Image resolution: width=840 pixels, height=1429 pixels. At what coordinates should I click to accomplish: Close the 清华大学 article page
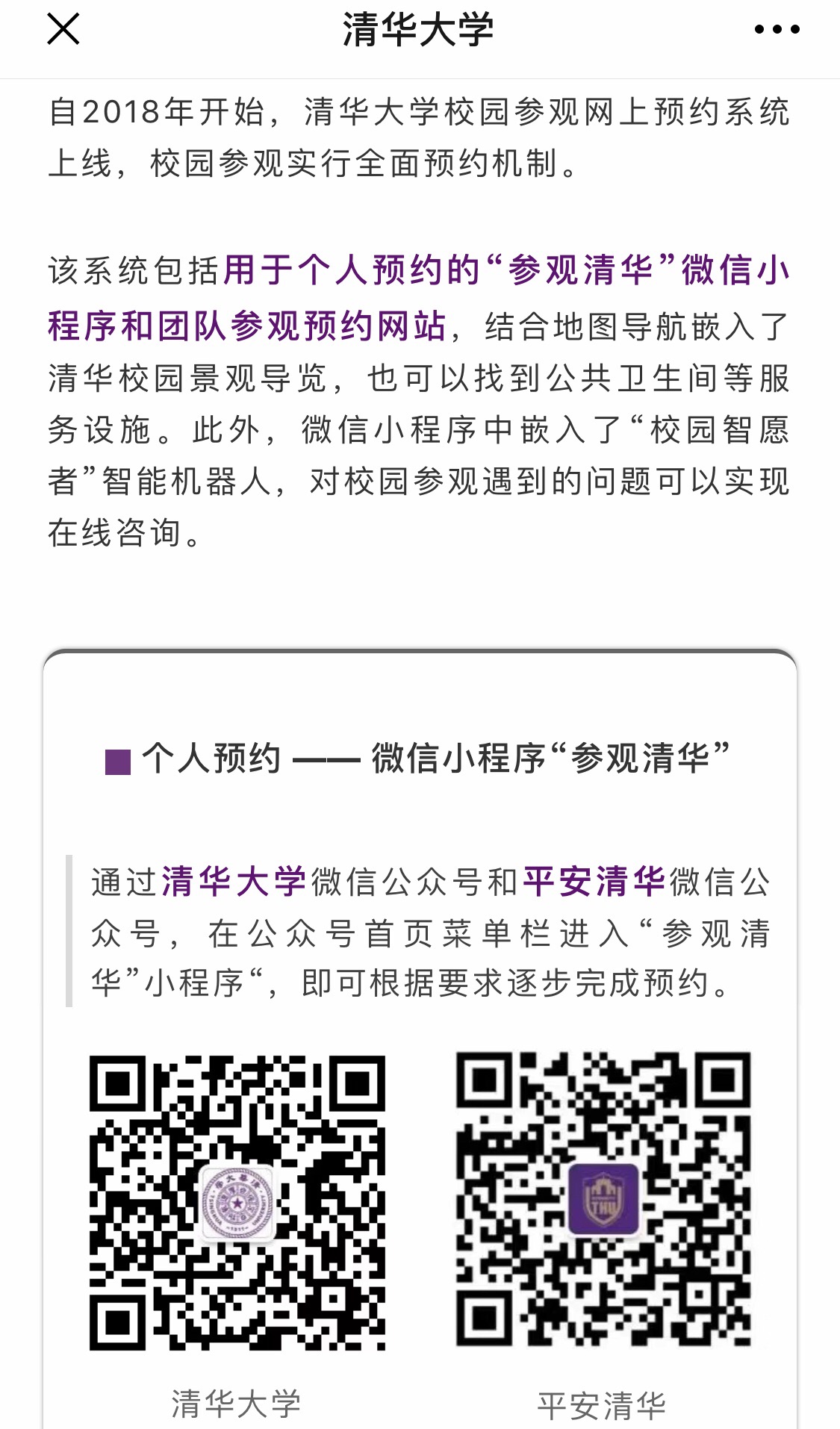tap(63, 30)
